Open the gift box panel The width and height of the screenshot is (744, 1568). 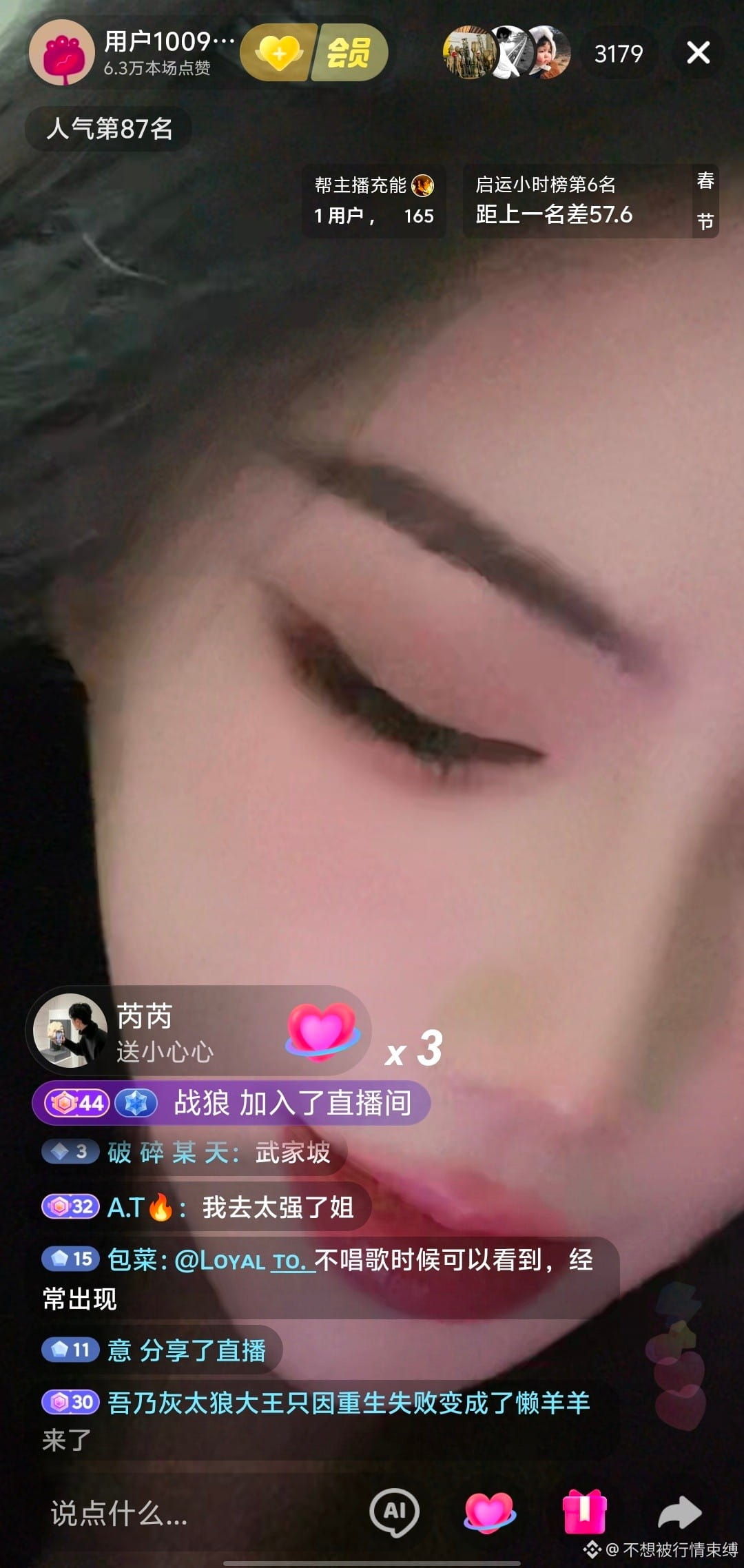coord(584,1512)
